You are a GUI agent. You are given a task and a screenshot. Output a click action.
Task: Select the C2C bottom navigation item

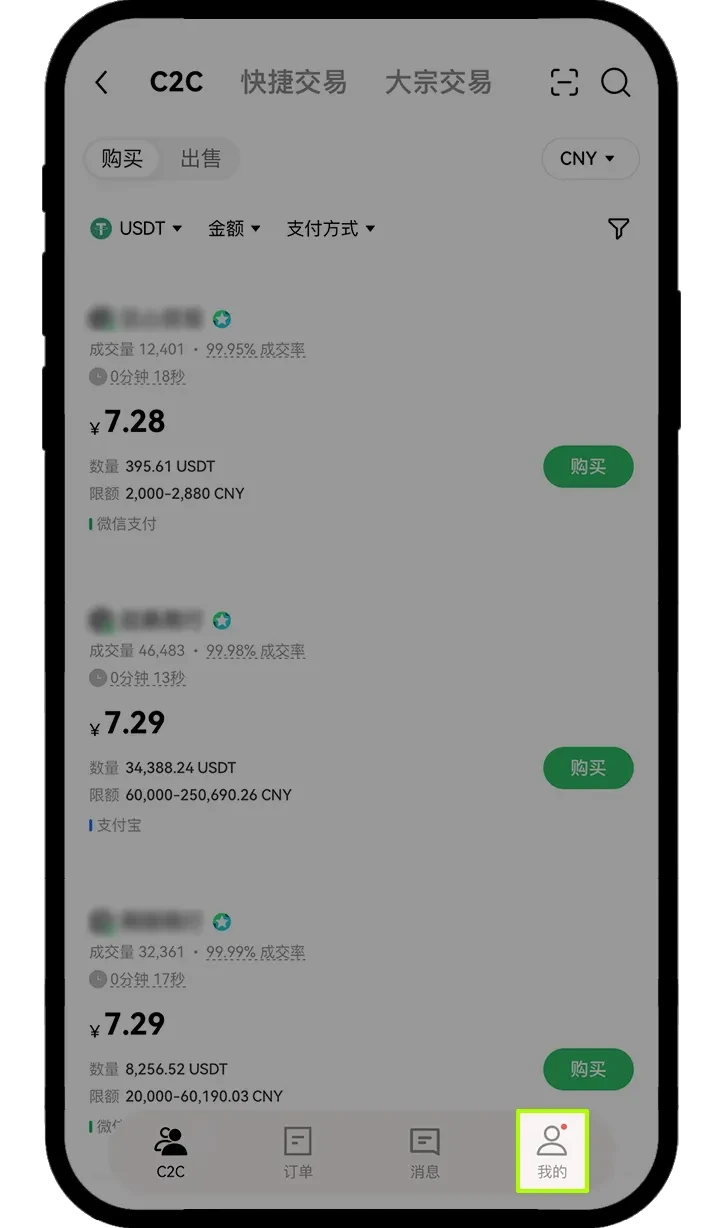171,1152
